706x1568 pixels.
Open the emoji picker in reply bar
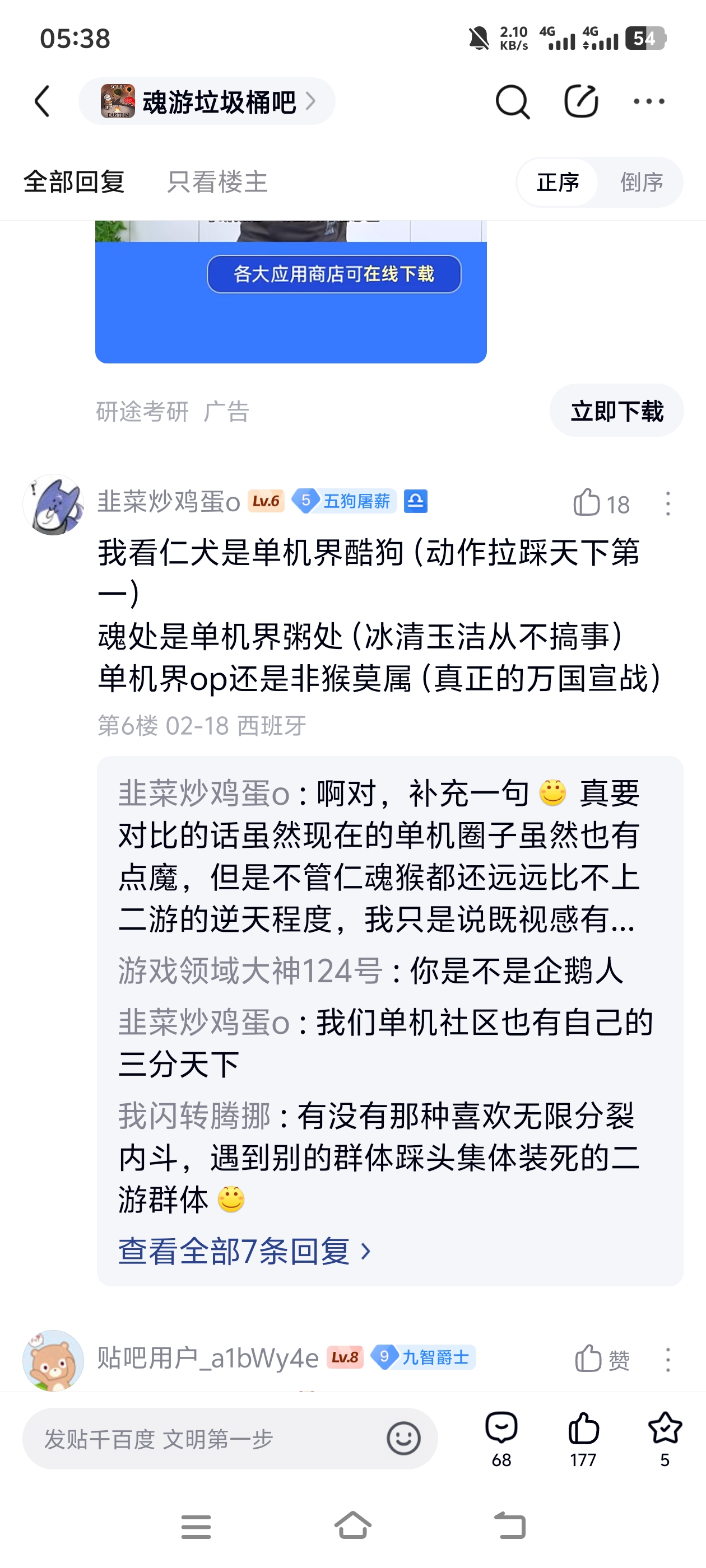(x=404, y=1439)
